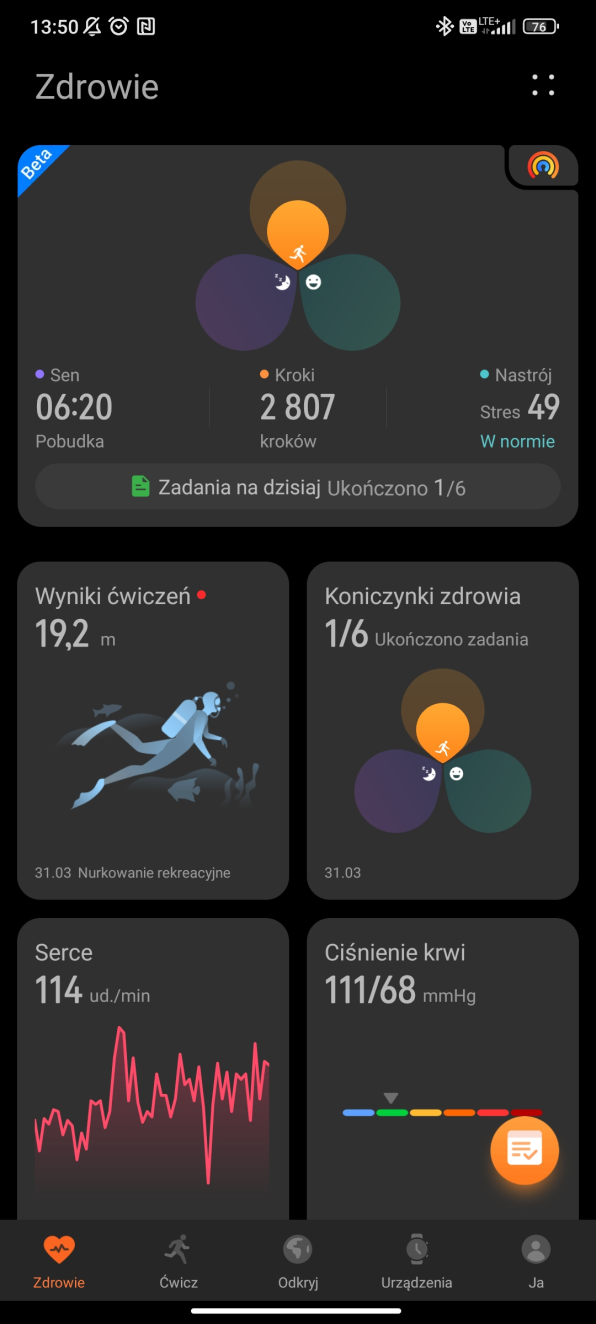Tap the rainbow rings icon on the Beta card
Screen dimensions: 596x1324
tap(543, 165)
